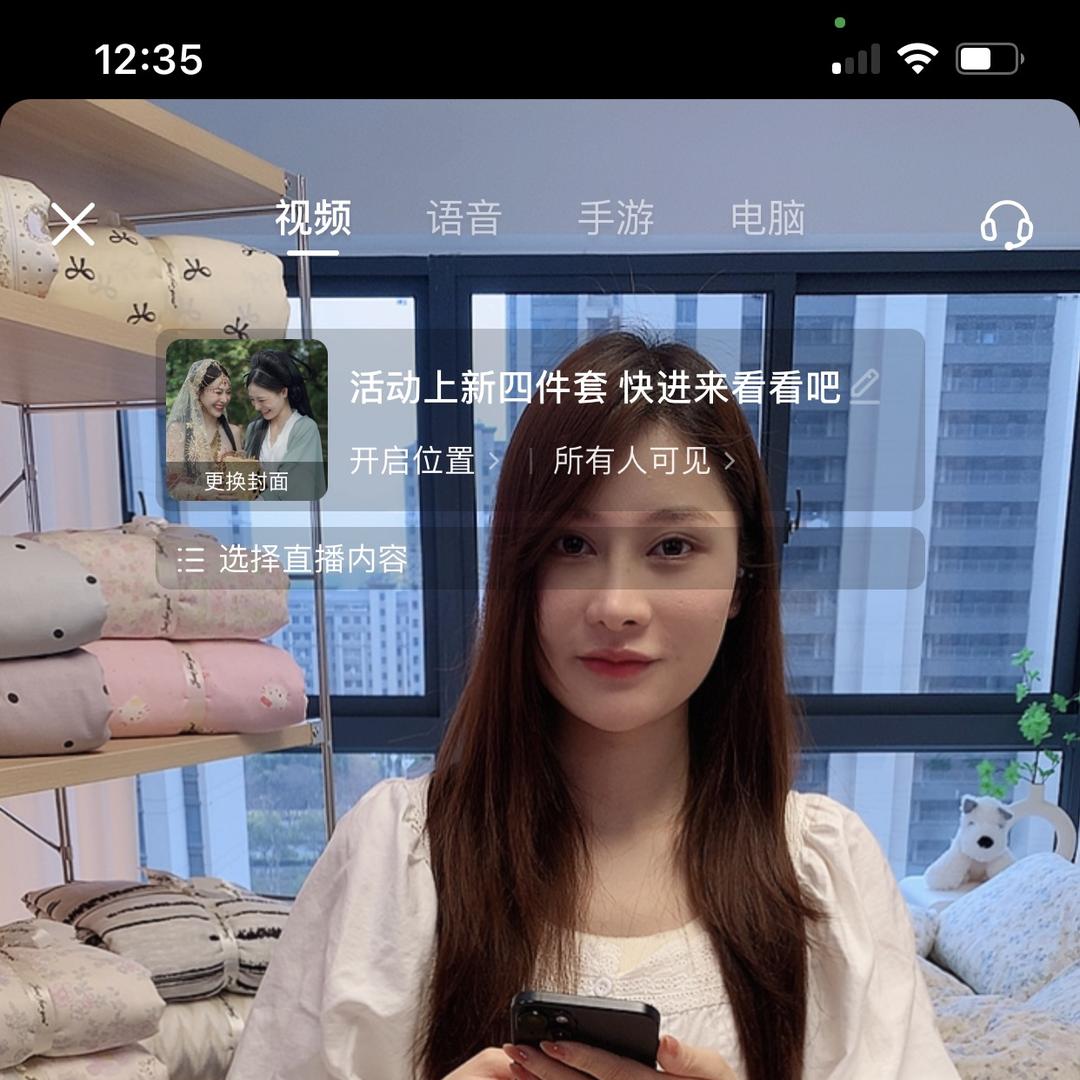Edit the live stream title

point(865,387)
